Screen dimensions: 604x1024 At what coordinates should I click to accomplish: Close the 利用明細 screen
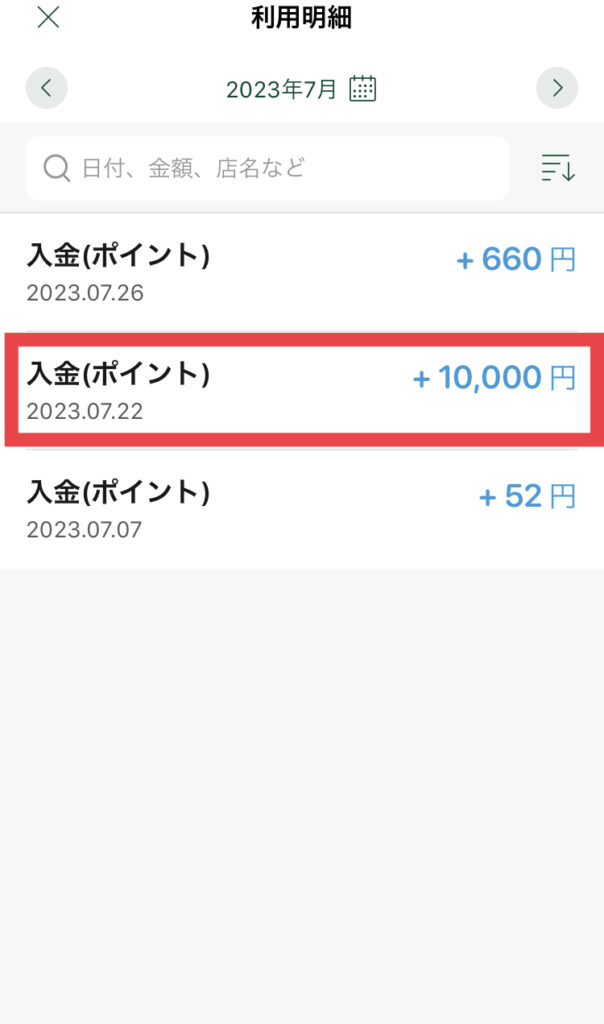coord(48,18)
